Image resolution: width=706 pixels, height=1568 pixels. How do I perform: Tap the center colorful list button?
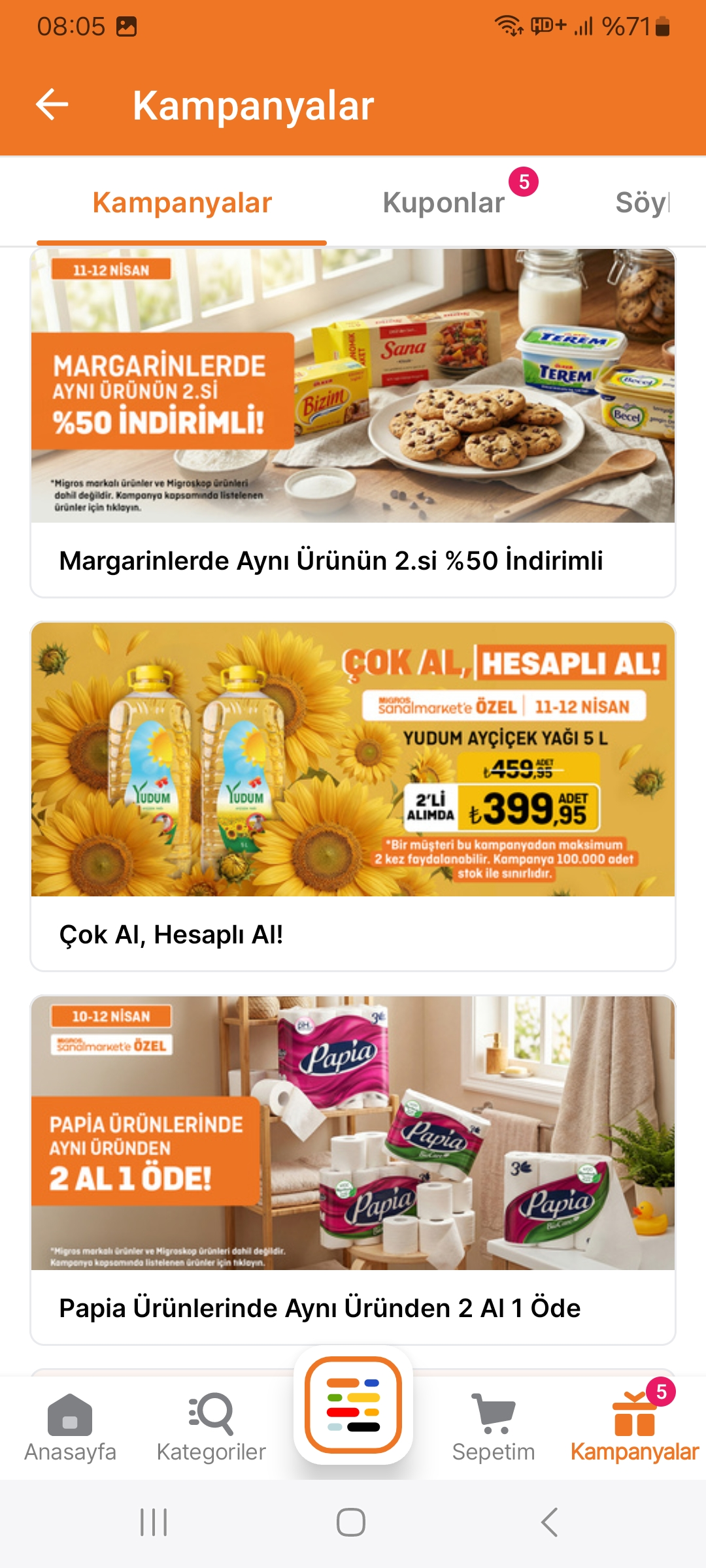point(353,1404)
